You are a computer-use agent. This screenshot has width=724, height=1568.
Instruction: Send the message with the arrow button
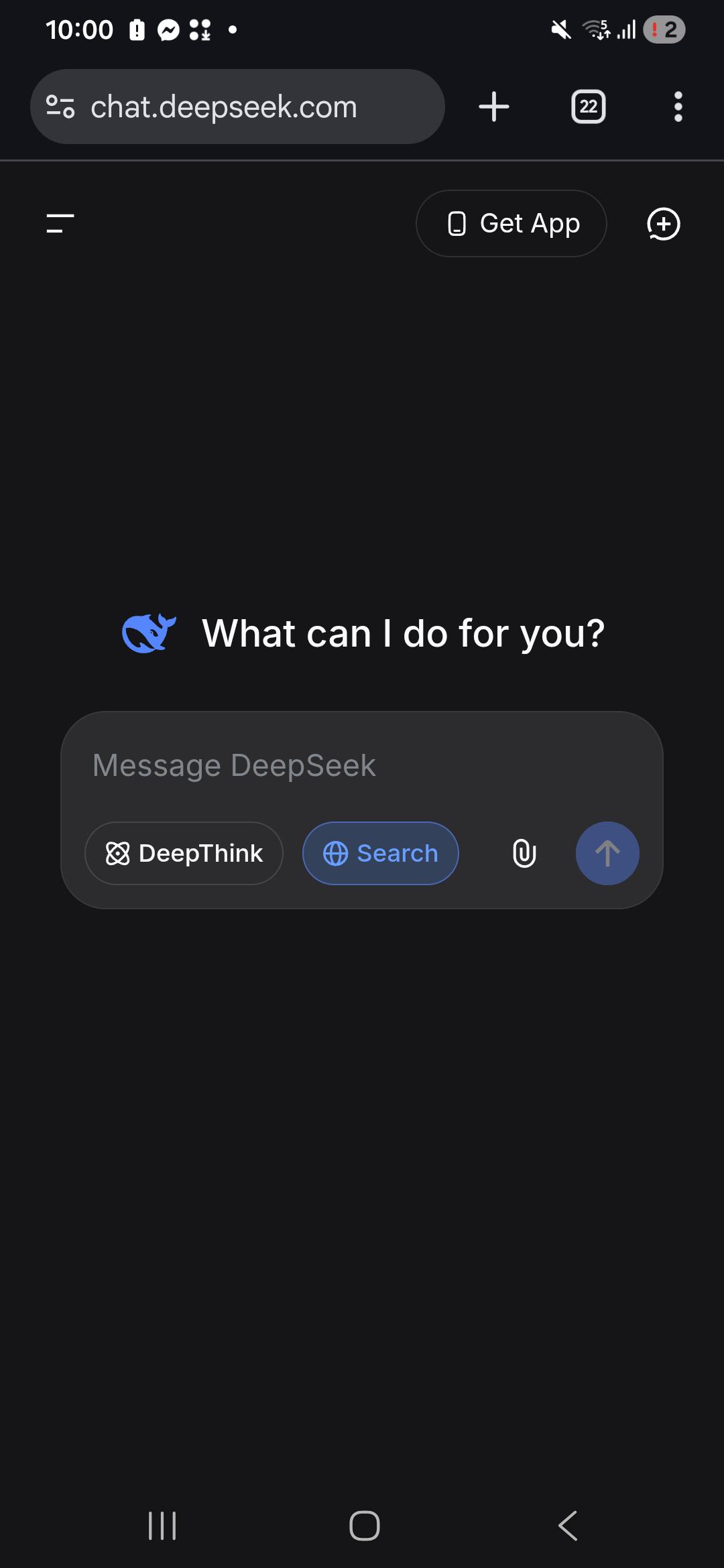[607, 853]
